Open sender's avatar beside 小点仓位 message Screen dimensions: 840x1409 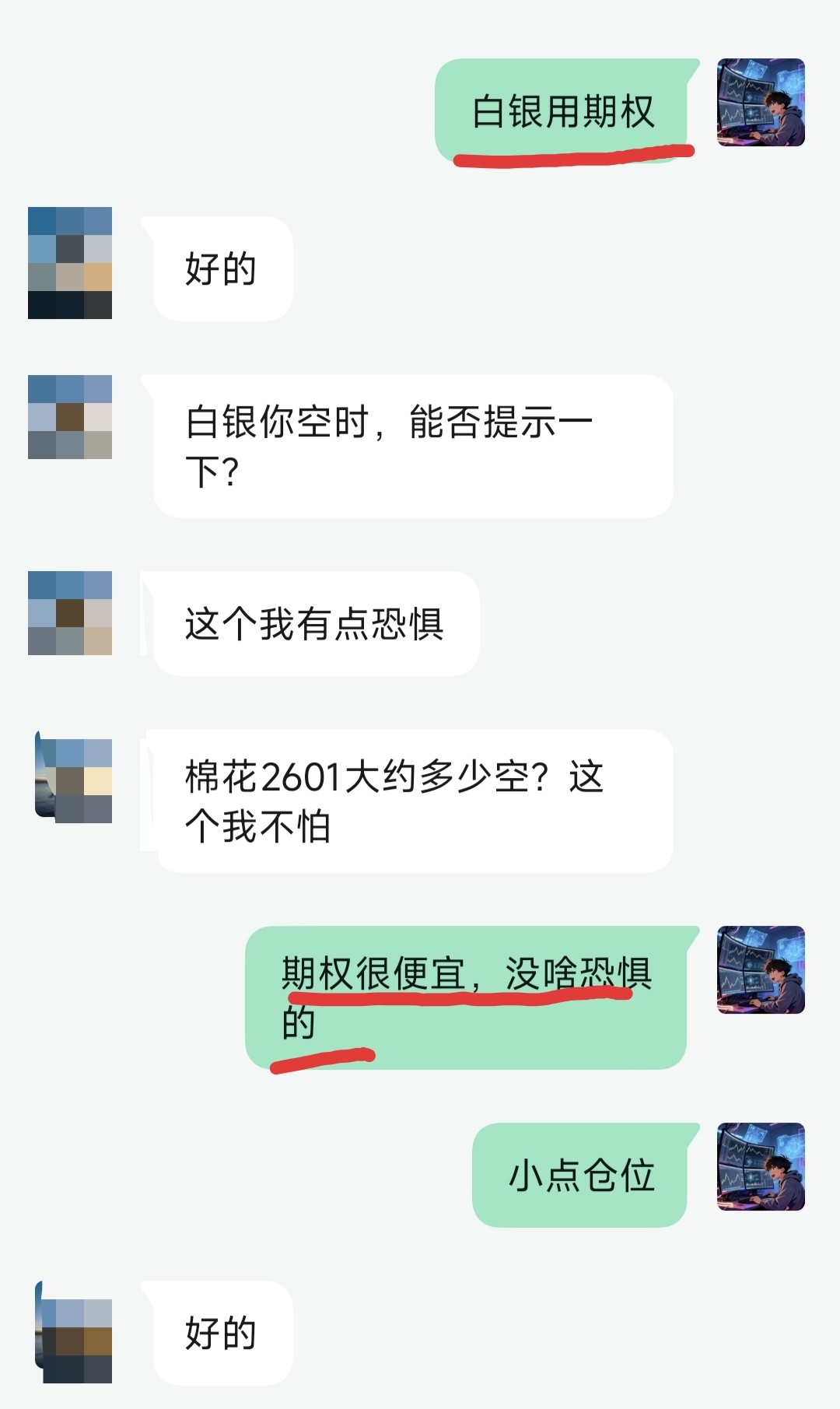pos(761,1166)
